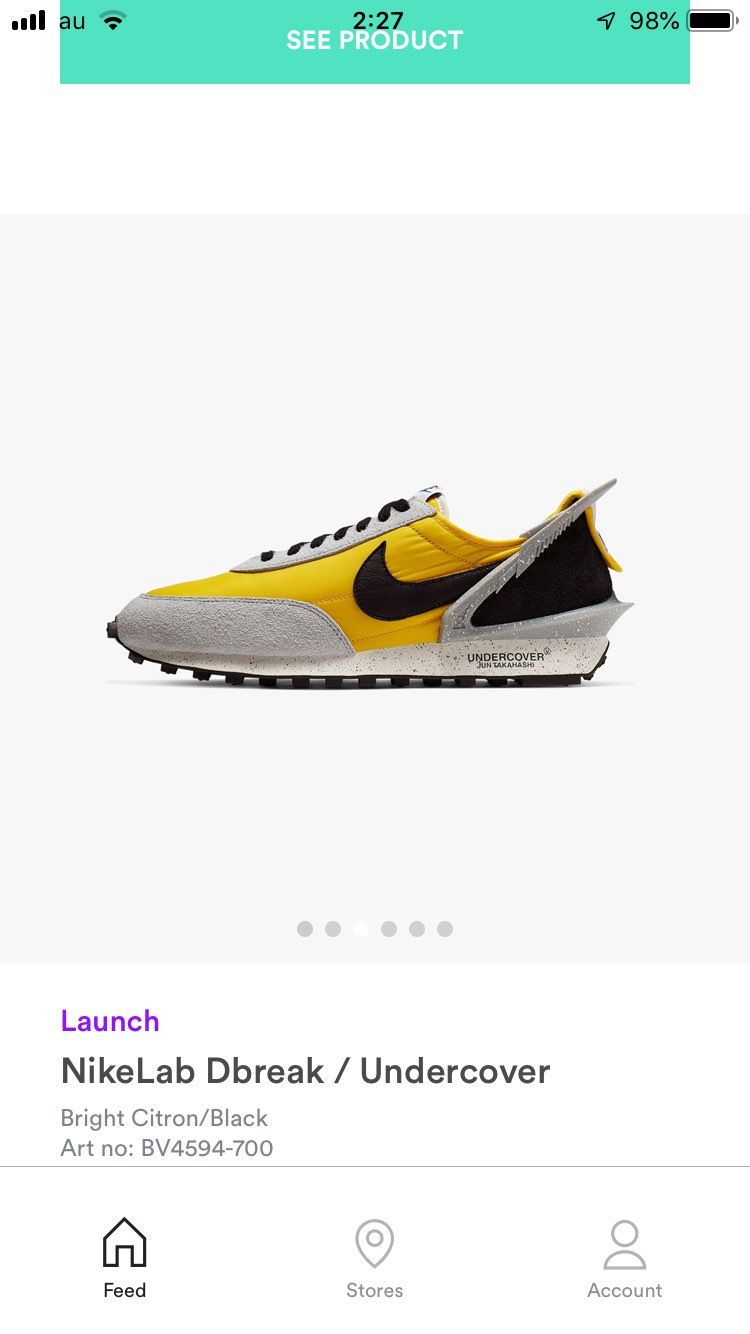Open the Stores tab
This screenshot has width=750, height=1334.
coord(375,1258)
